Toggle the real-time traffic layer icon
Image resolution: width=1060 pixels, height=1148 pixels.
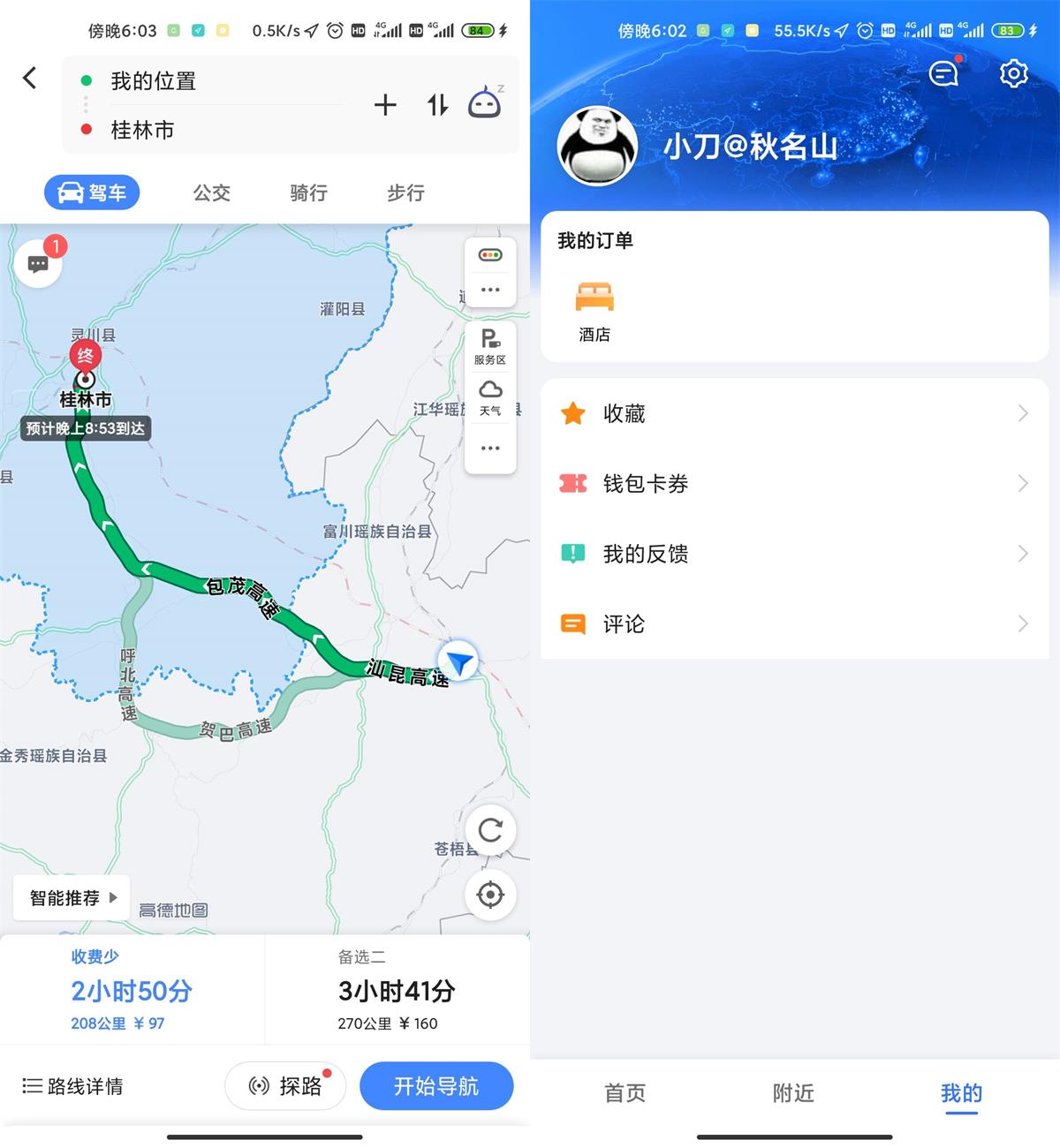pyautogui.click(x=490, y=253)
